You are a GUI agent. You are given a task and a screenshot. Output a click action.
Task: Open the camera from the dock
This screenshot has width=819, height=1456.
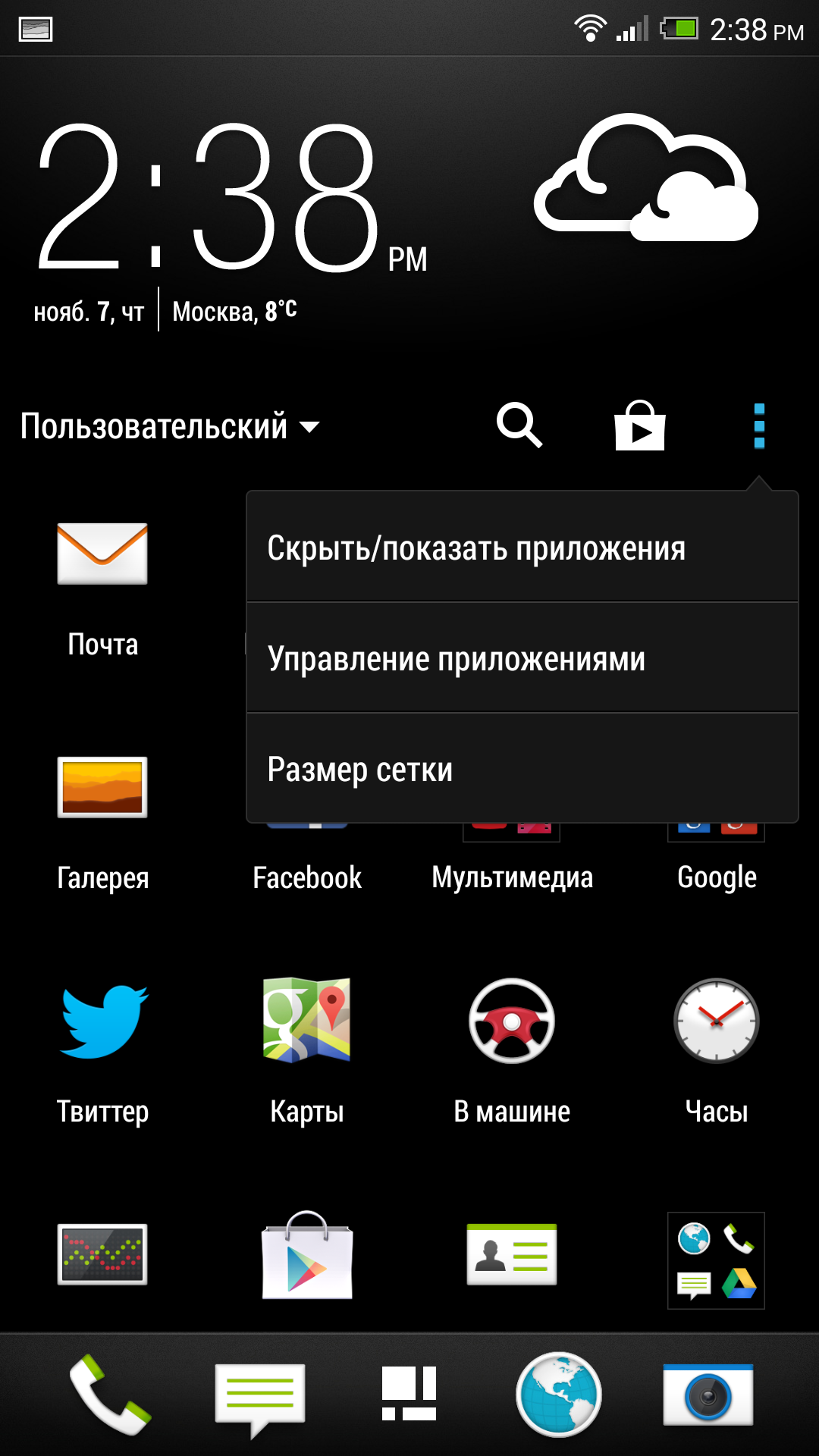click(708, 1394)
